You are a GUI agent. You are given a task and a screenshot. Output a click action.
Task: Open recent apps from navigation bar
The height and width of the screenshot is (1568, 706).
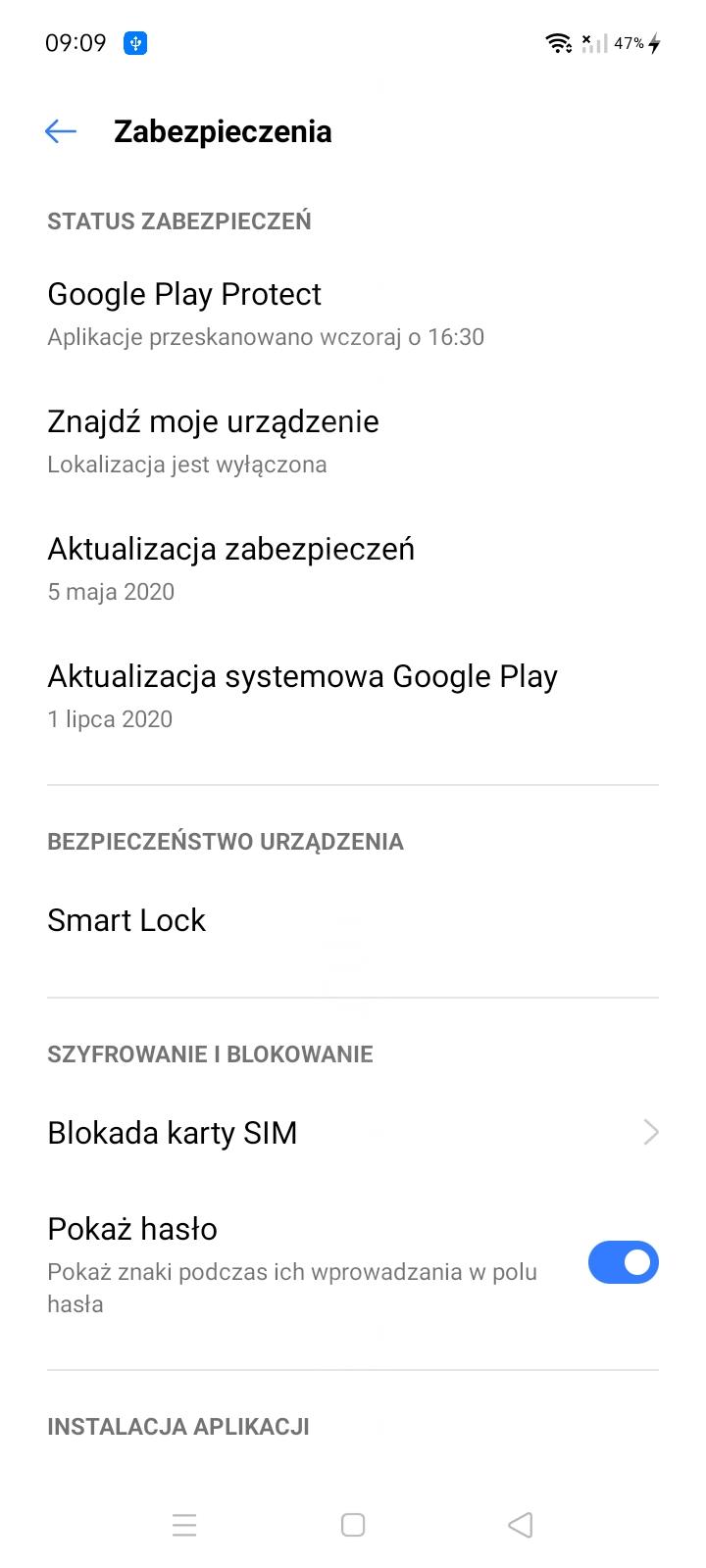coord(184,1525)
